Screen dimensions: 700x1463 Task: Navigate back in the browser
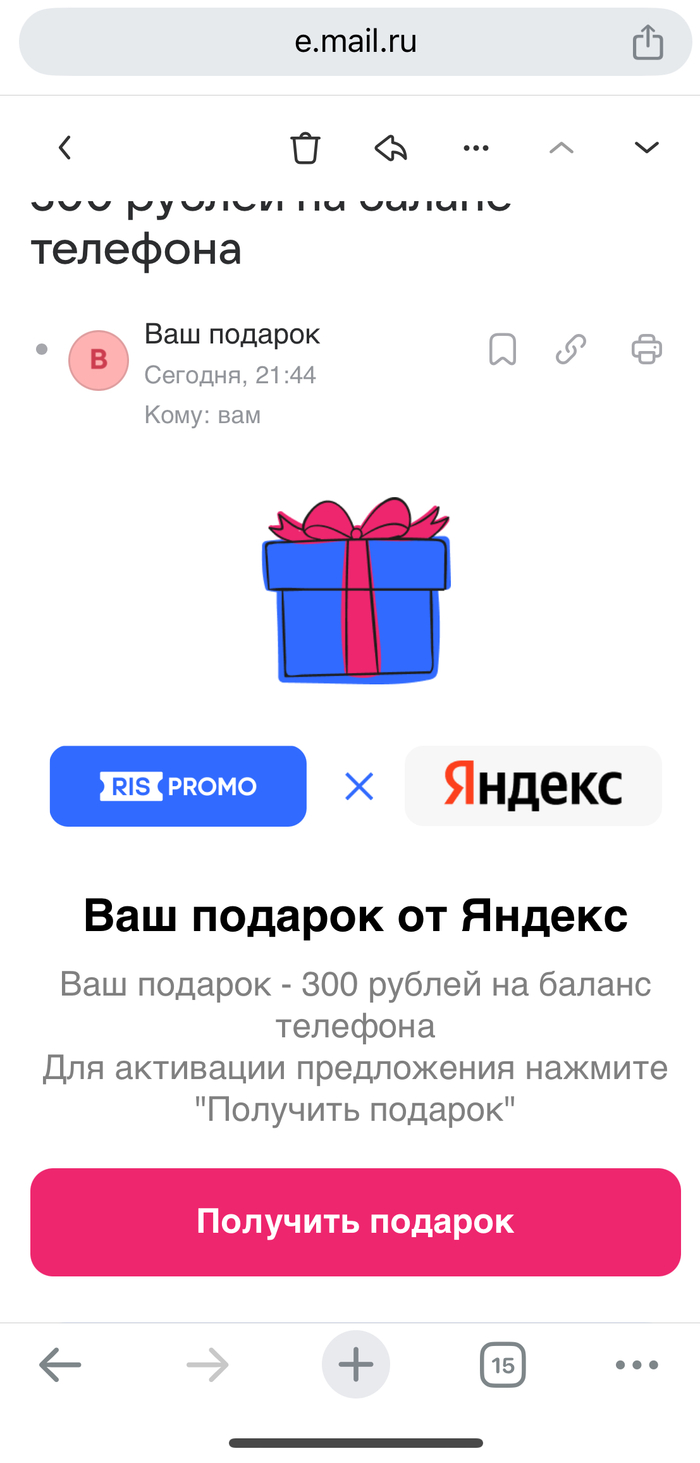tap(60, 1364)
